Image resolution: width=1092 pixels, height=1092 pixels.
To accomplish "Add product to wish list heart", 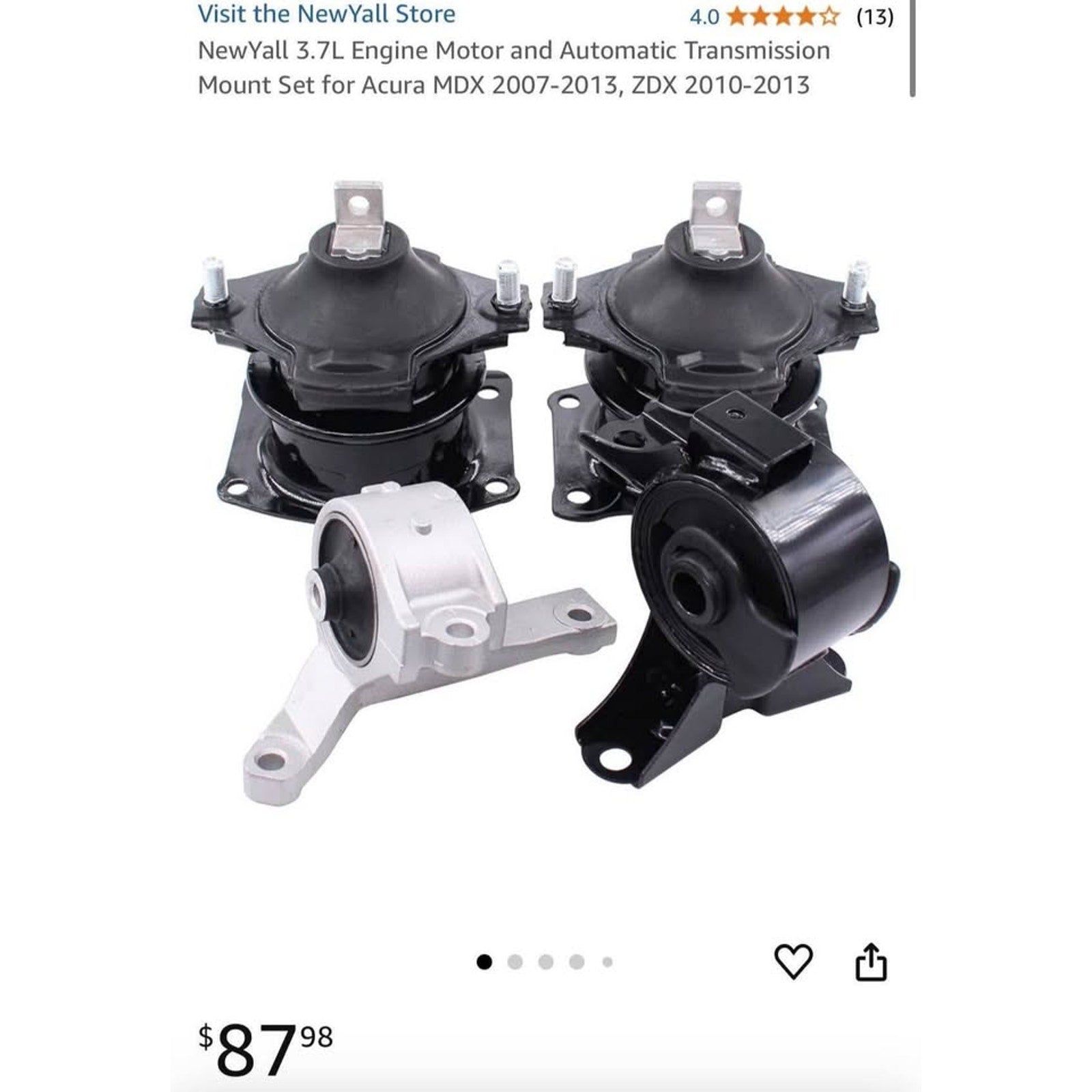I will click(x=793, y=962).
